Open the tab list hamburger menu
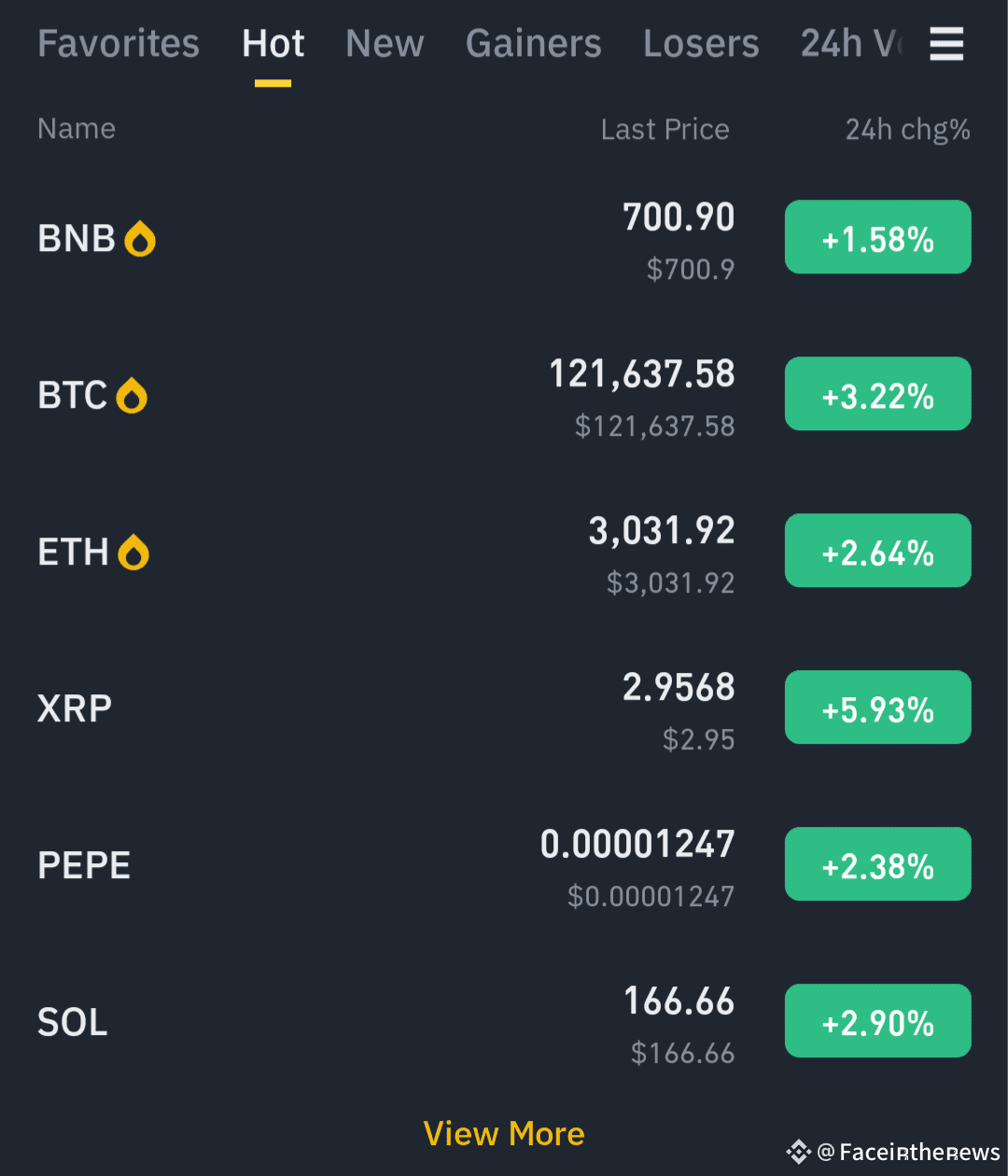Screen dimensions: 1008x1176 [x=946, y=43]
